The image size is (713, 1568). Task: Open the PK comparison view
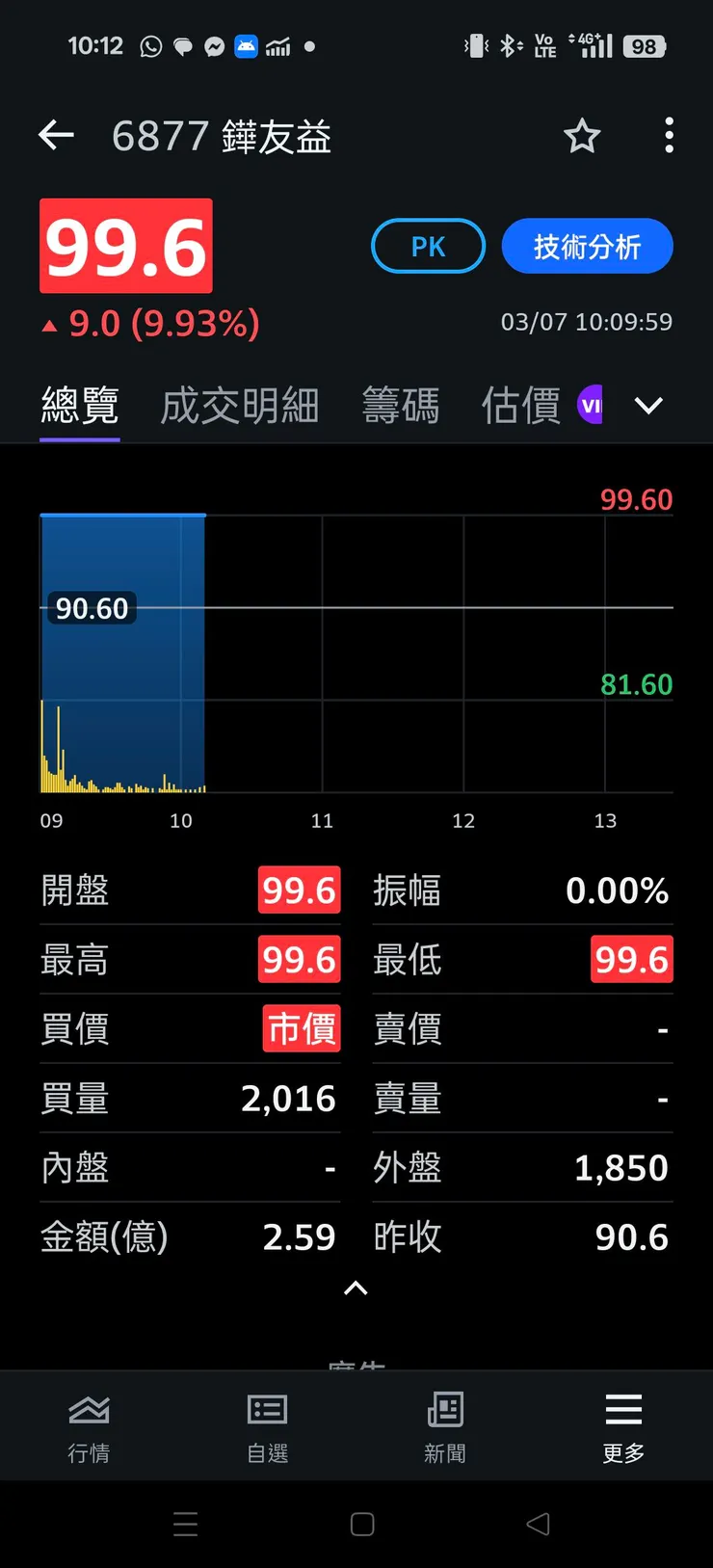point(428,246)
